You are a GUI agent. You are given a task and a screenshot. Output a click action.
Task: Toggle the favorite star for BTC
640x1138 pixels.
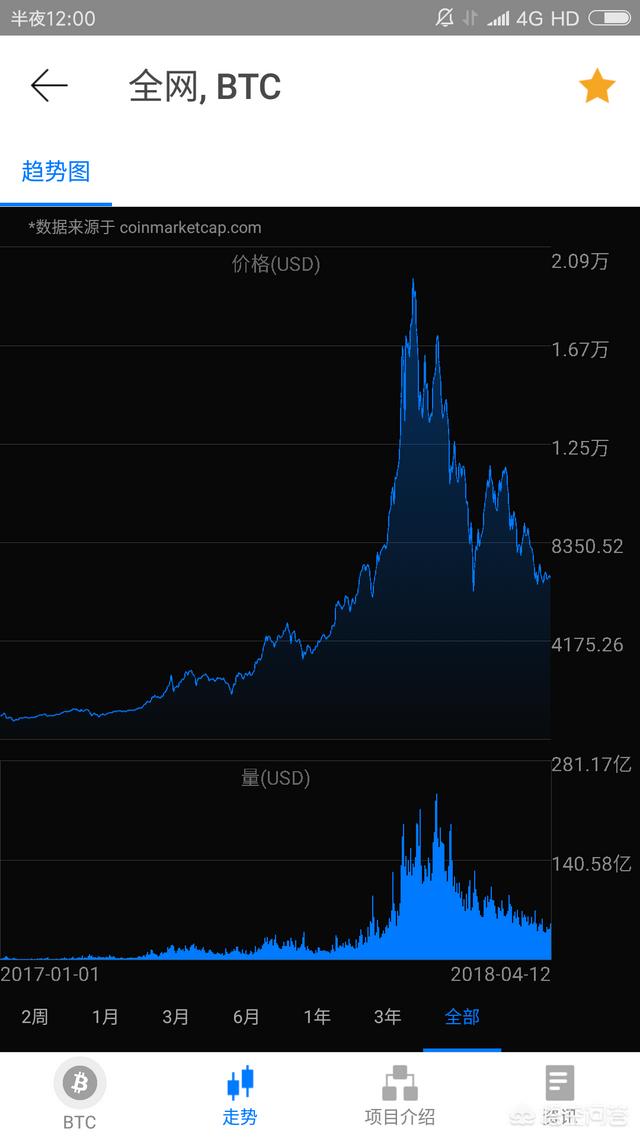point(597,87)
